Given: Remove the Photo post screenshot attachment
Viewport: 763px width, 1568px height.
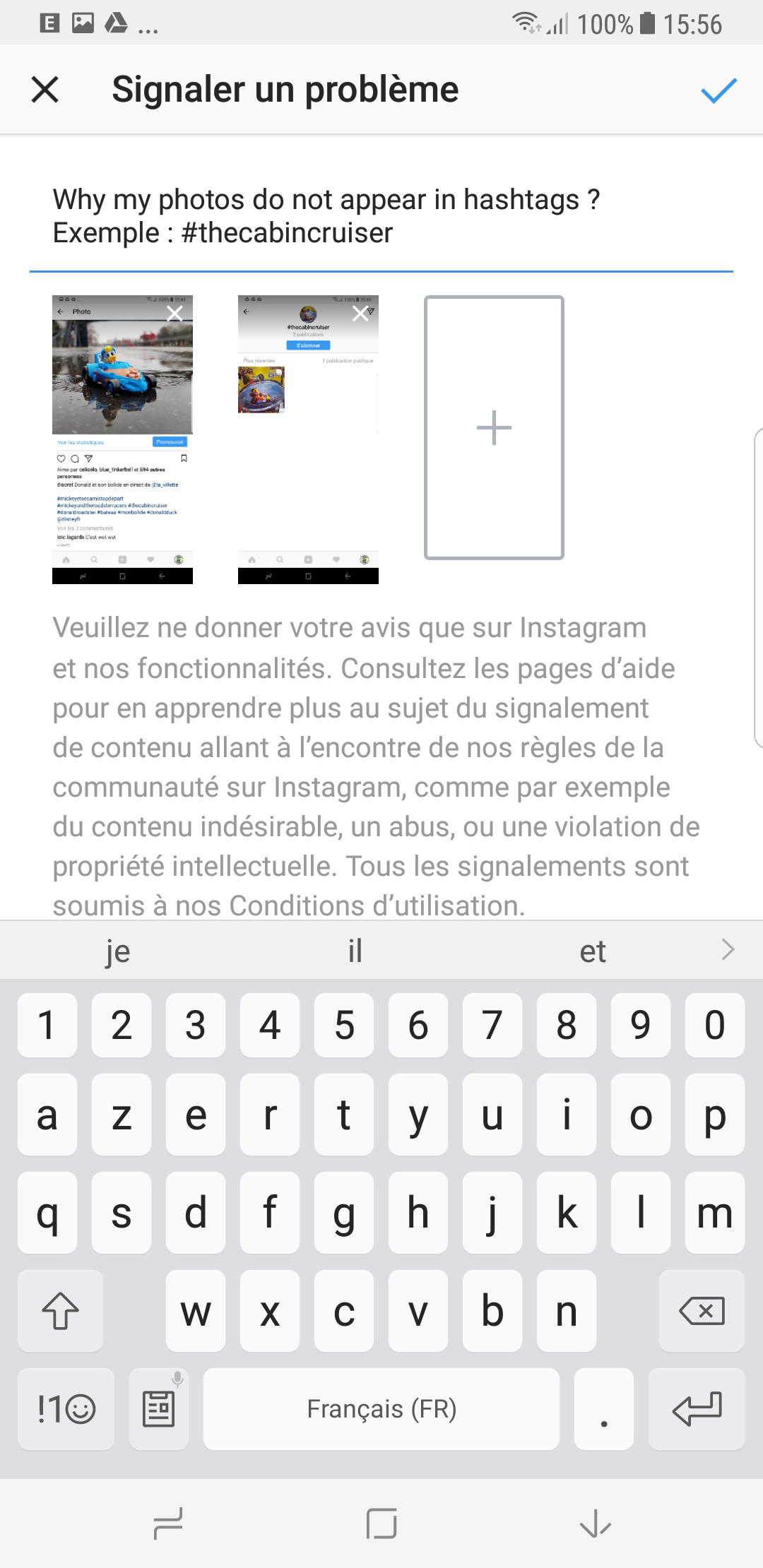Looking at the screenshot, I should point(175,314).
